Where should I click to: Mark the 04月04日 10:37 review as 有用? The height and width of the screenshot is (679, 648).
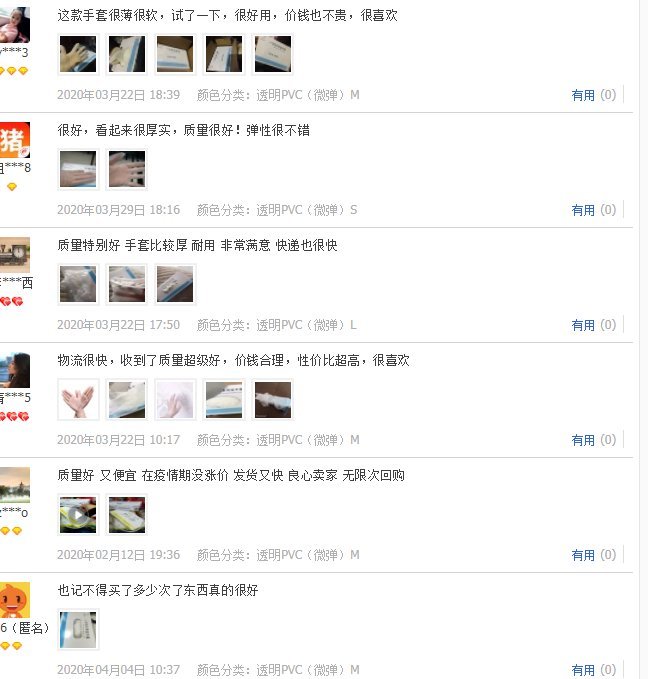(583, 670)
